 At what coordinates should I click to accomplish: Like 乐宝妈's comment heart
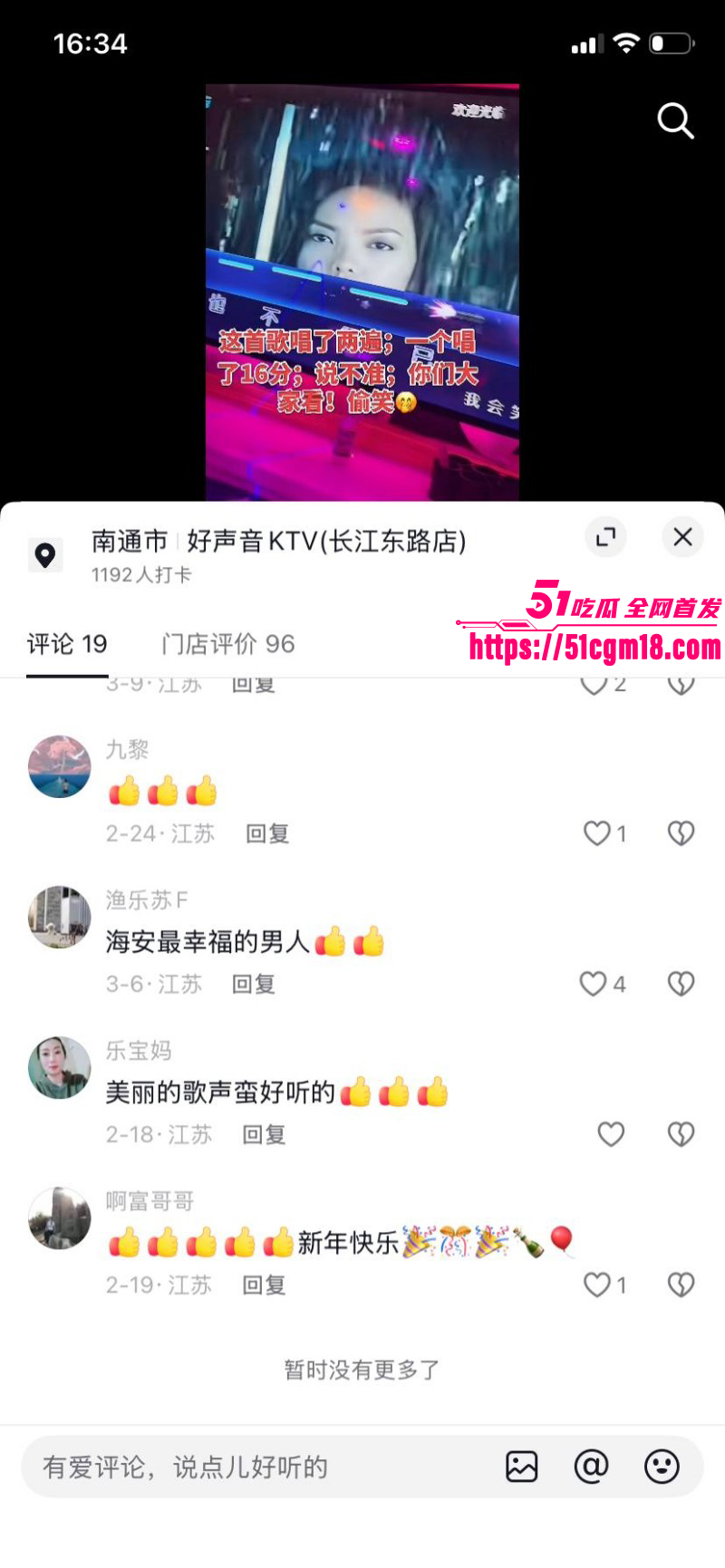tap(610, 1134)
